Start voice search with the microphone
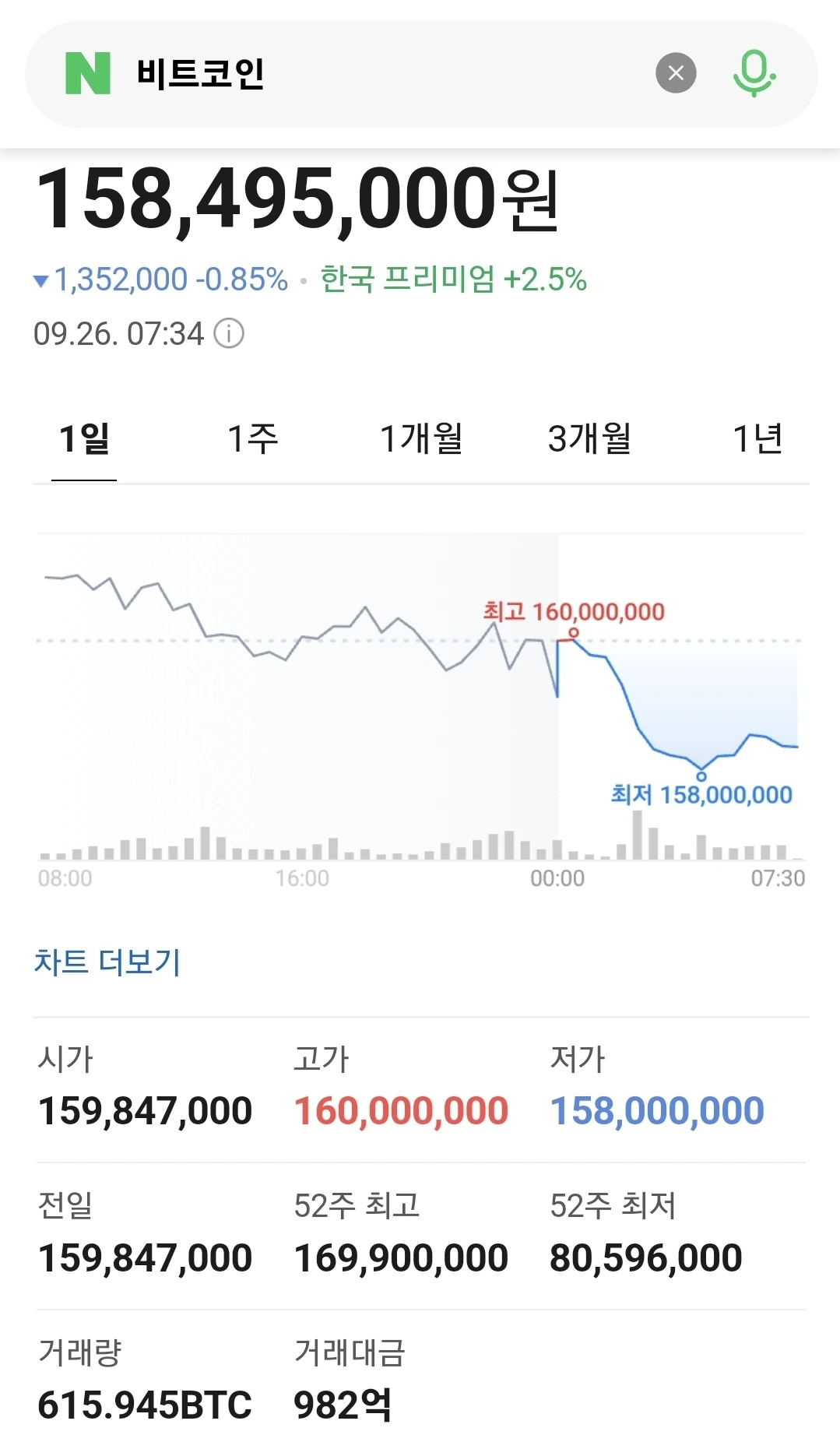This screenshot has width=840, height=1456. (754, 73)
